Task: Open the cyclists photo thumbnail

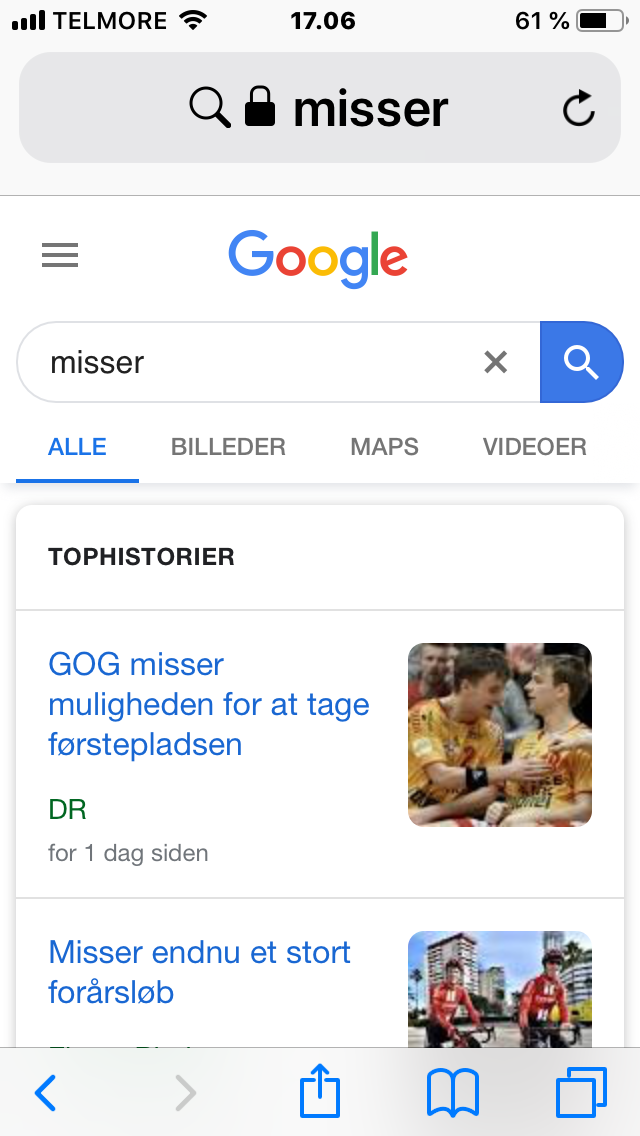Action: pyautogui.click(x=500, y=990)
